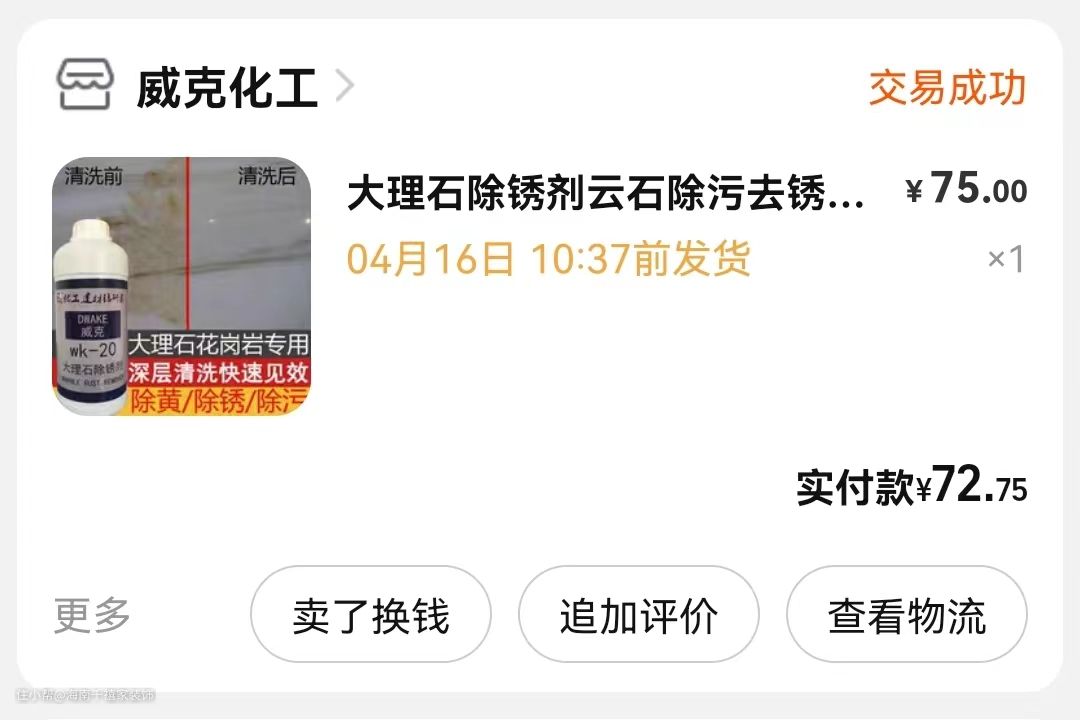Image resolution: width=1080 pixels, height=720 pixels.
Task: Add a follow-up review via 追加评价
Action: pos(638,615)
